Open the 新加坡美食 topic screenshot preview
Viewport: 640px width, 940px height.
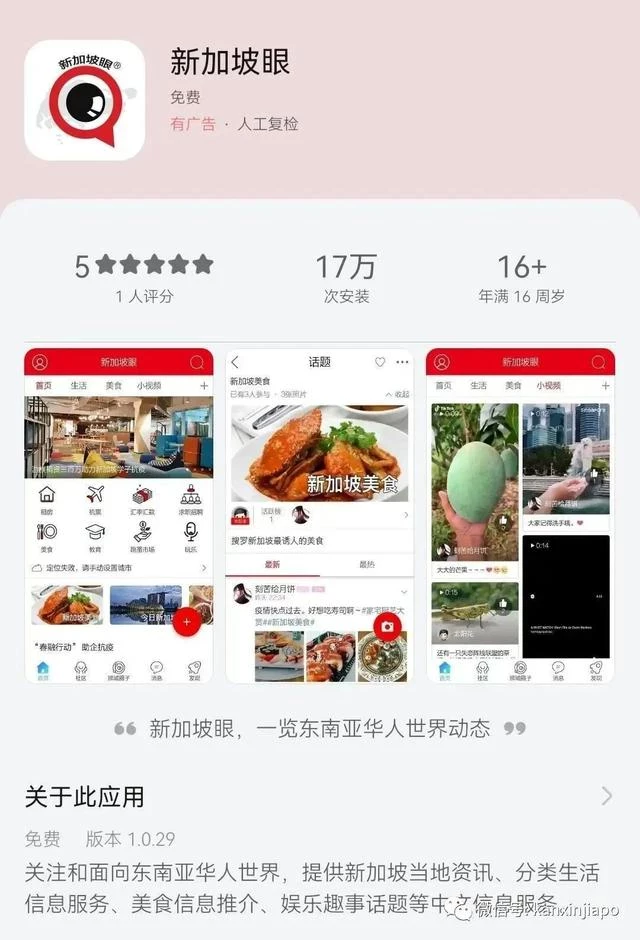coord(320,515)
